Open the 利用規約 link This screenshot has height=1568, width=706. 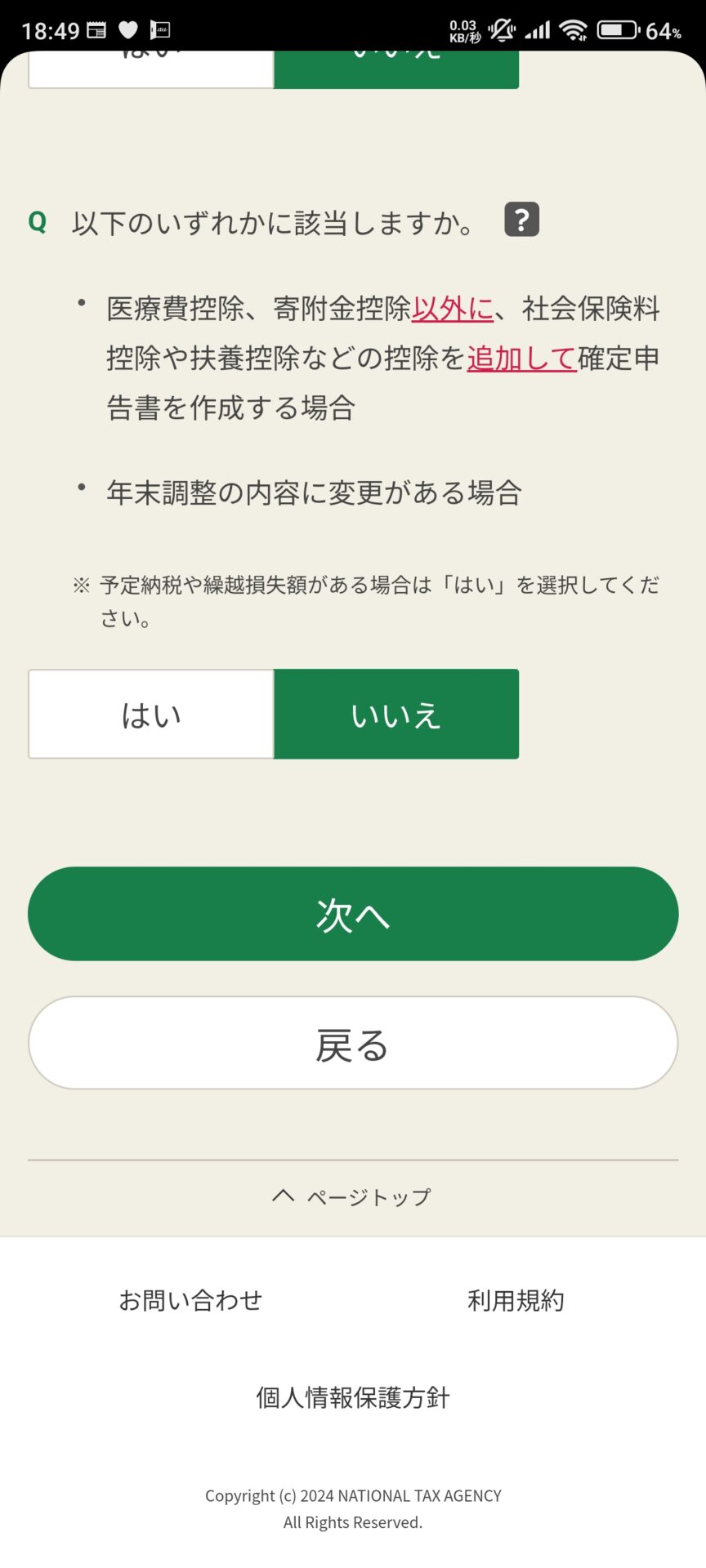516,1300
